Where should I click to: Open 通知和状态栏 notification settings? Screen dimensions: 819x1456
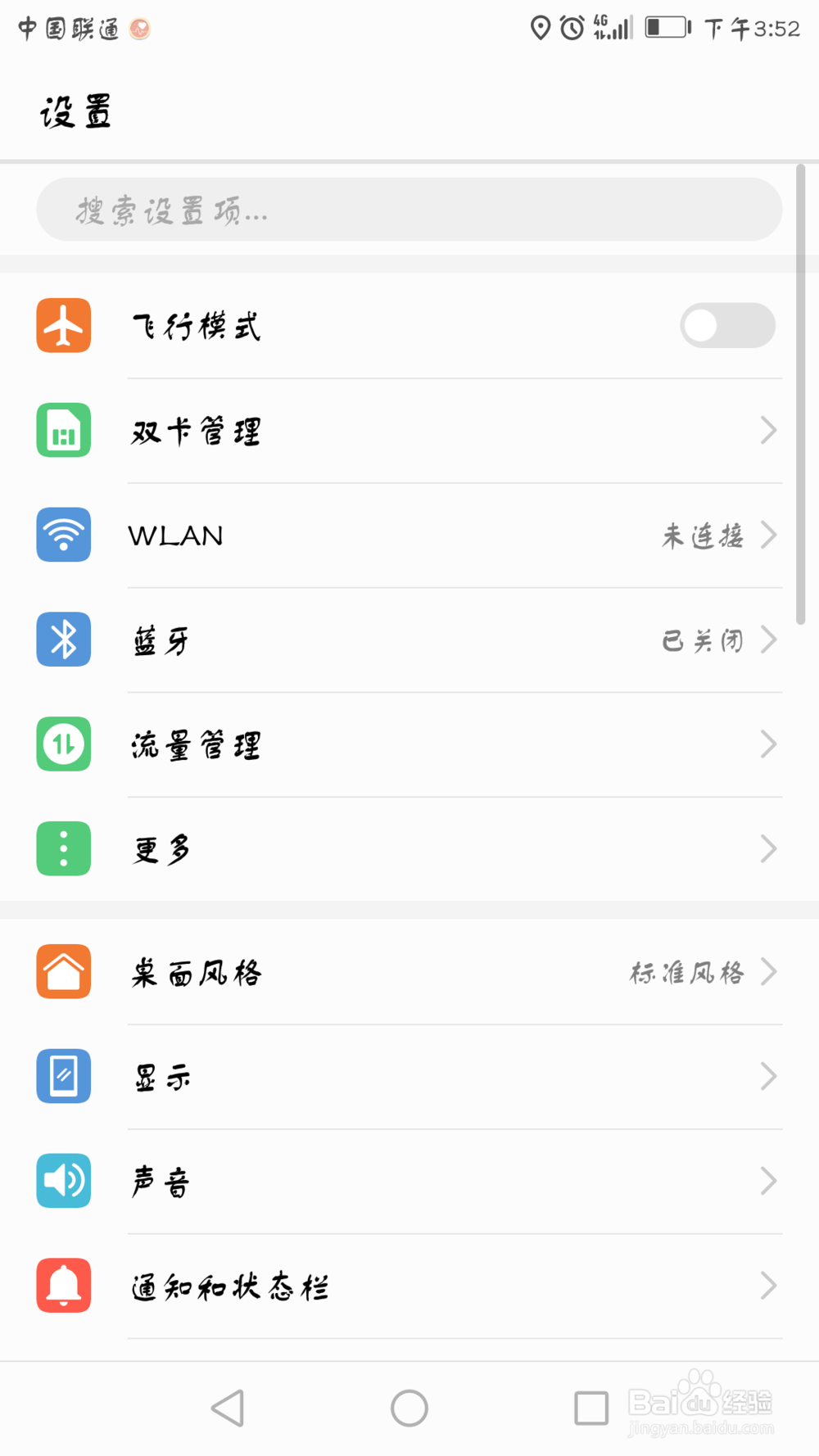409,1286
